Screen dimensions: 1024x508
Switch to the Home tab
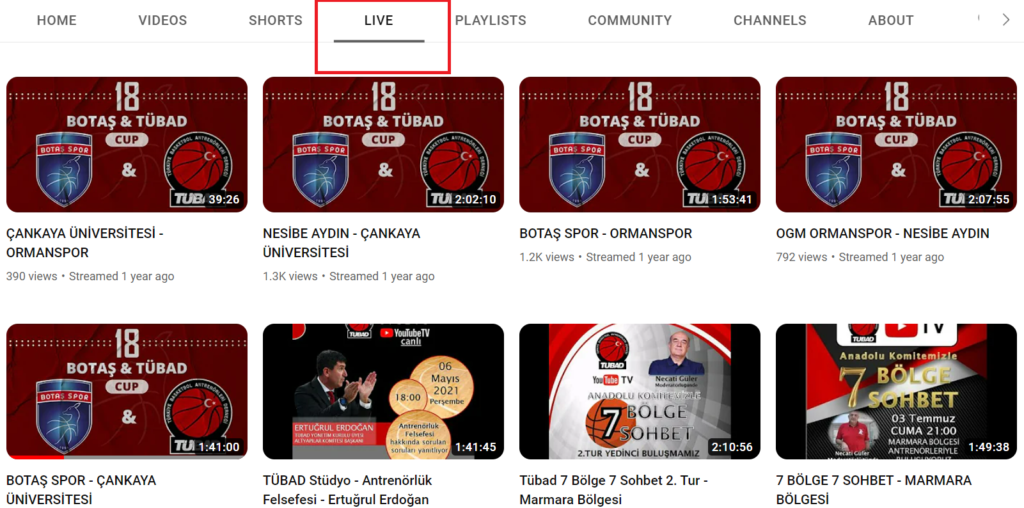(x=56, y=20)
